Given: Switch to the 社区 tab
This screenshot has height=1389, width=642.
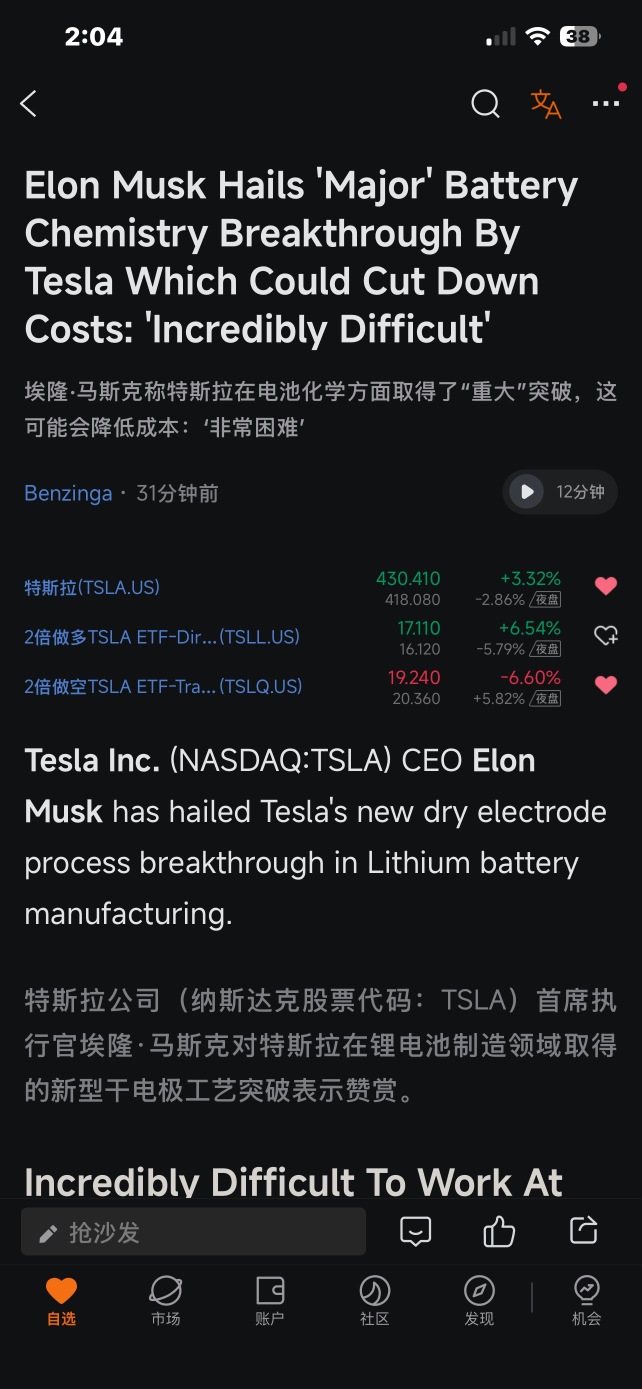Looking at the screenshot, I should click(x=375, y=1302).
